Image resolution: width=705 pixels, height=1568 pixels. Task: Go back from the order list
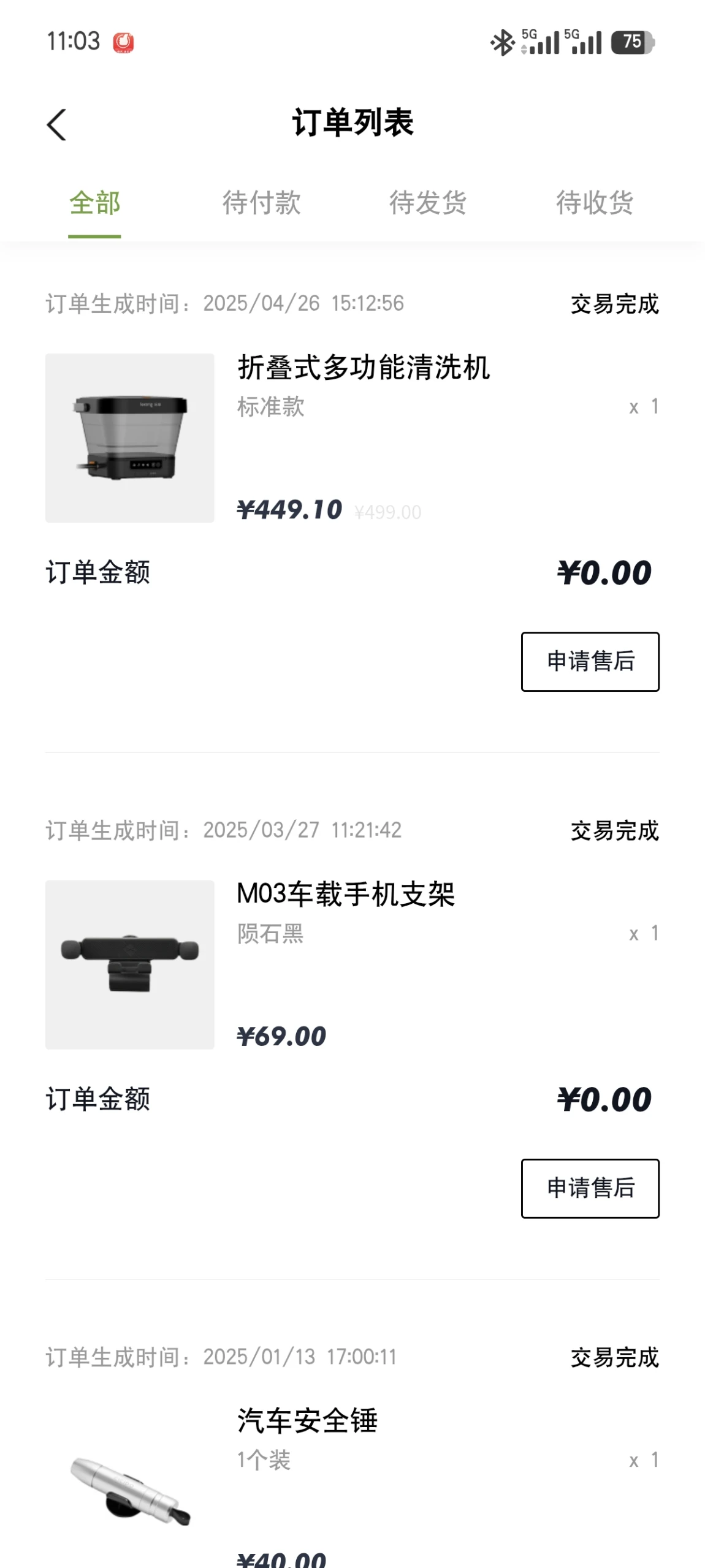pos(56,125)
